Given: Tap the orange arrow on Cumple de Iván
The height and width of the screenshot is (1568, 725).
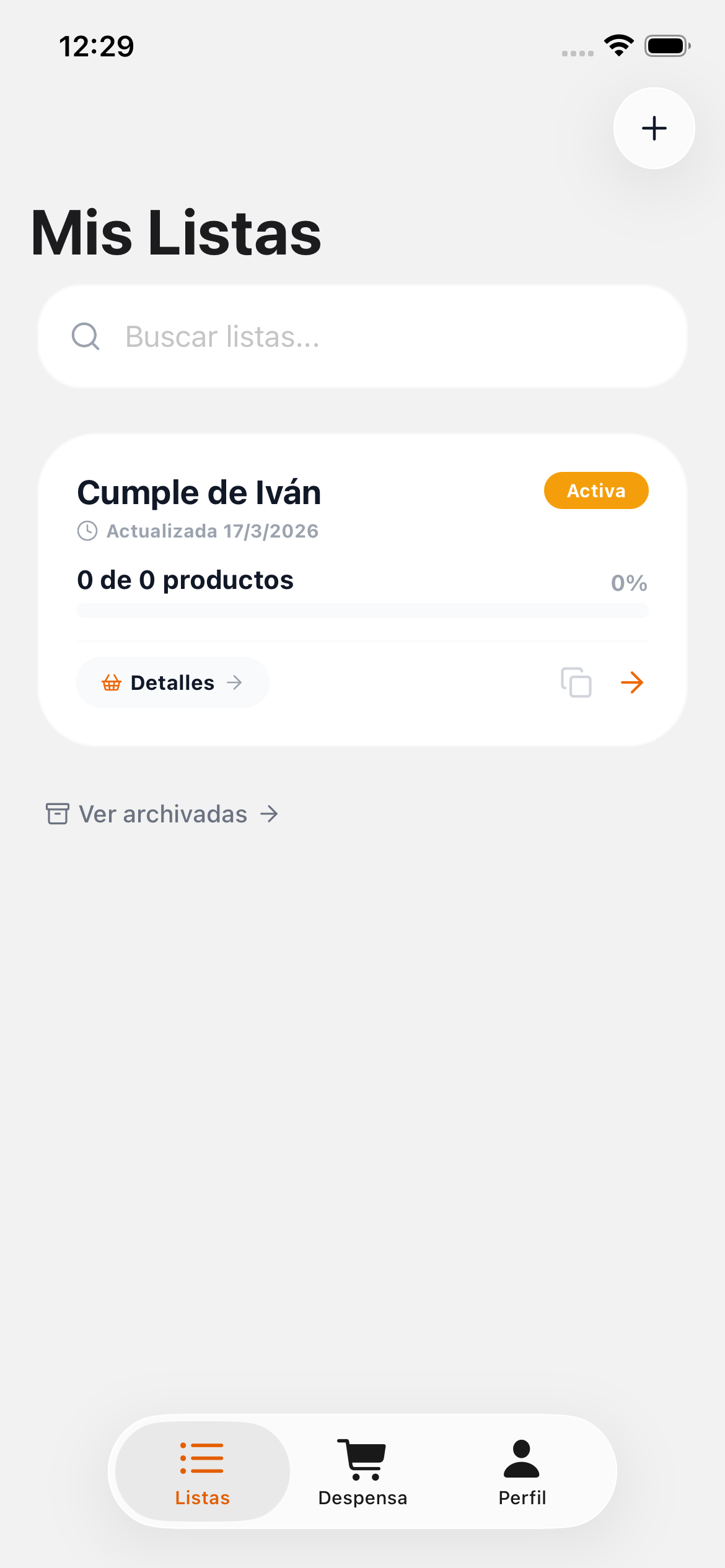Looking at the screenshot, I should [632, 682].
